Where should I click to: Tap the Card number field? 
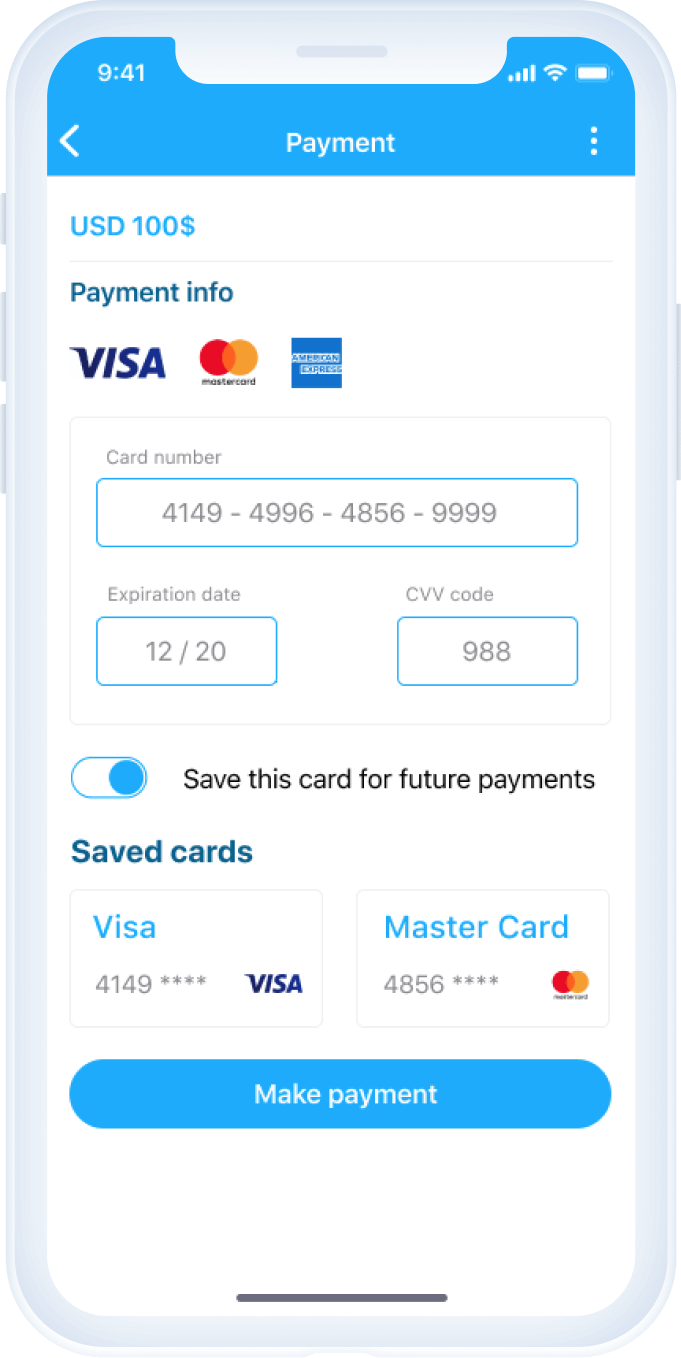[x=337, y=513]
